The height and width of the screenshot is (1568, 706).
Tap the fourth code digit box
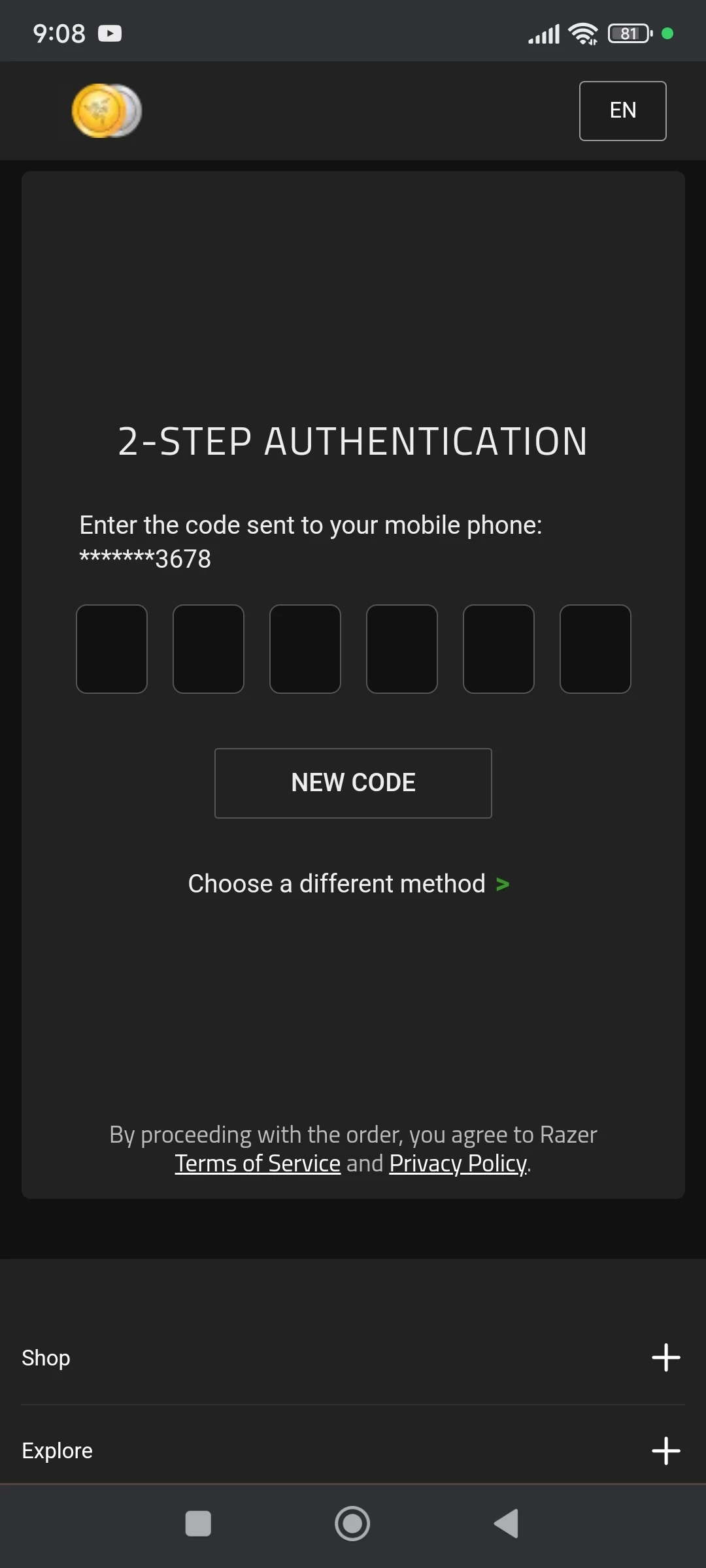click(x=402, y=649)
